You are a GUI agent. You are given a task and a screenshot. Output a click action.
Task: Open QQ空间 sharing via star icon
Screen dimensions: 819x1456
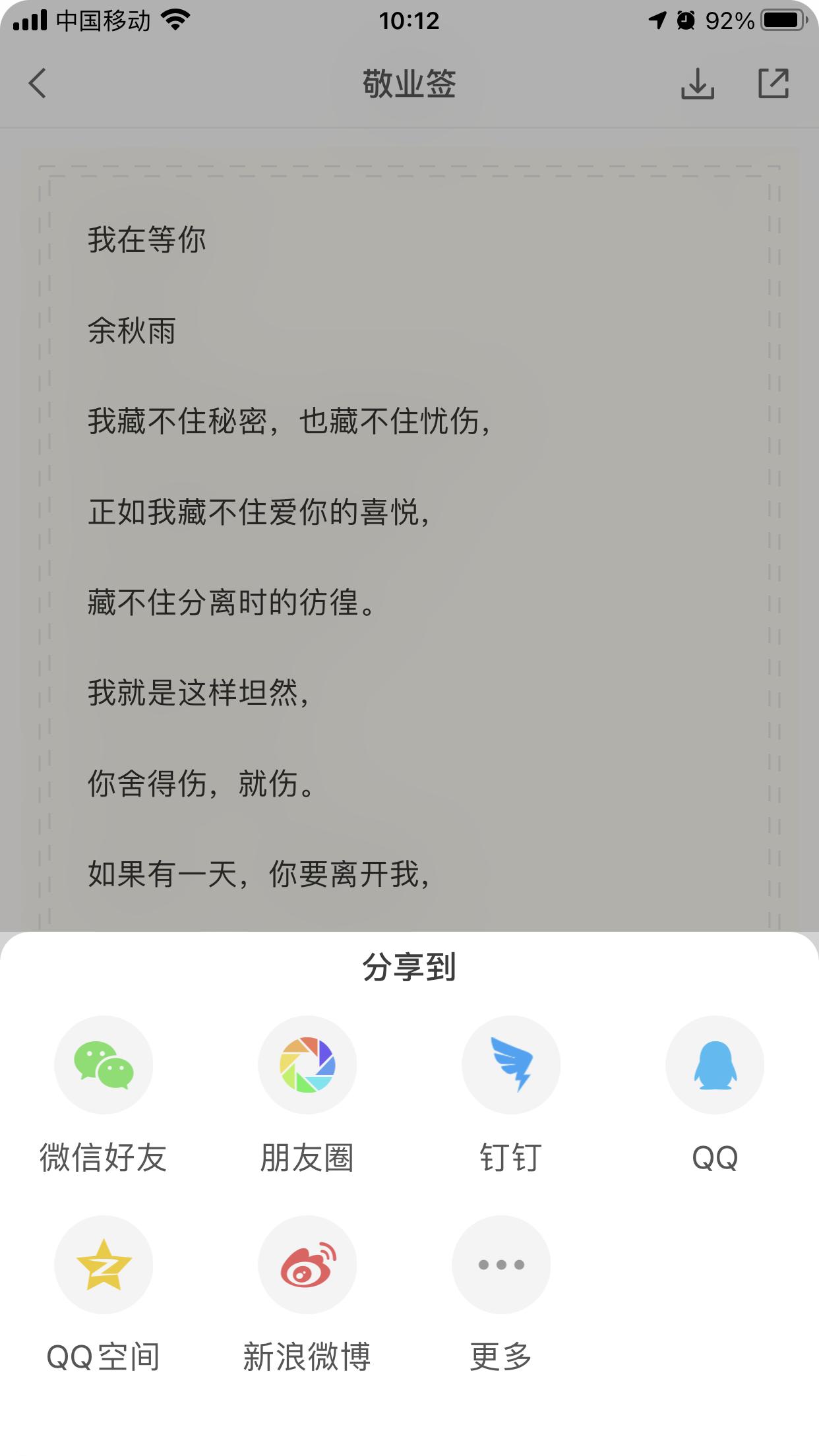tap(103, 1264)
